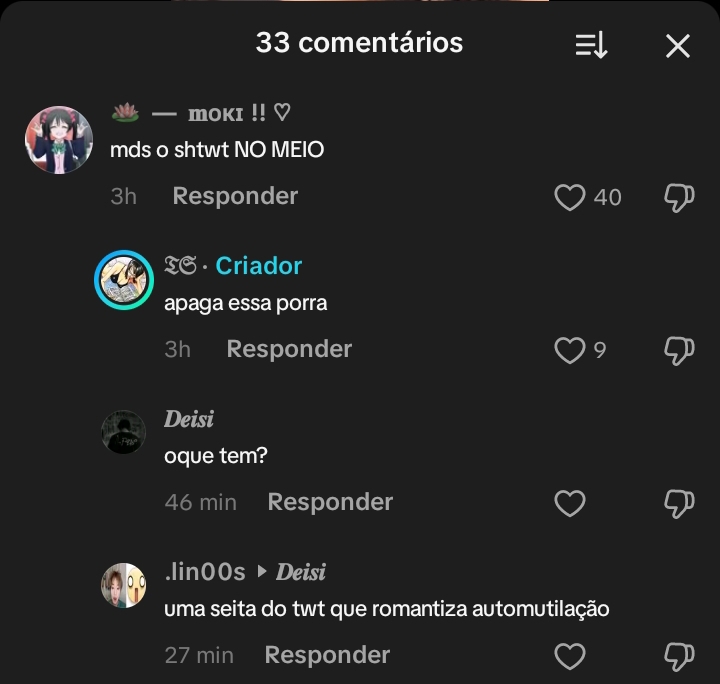Dislike MOKI's comment 'mds o shtwt NO MEIO'
The height and width of the screenshot is (684, 720).
tap(679, 197)
